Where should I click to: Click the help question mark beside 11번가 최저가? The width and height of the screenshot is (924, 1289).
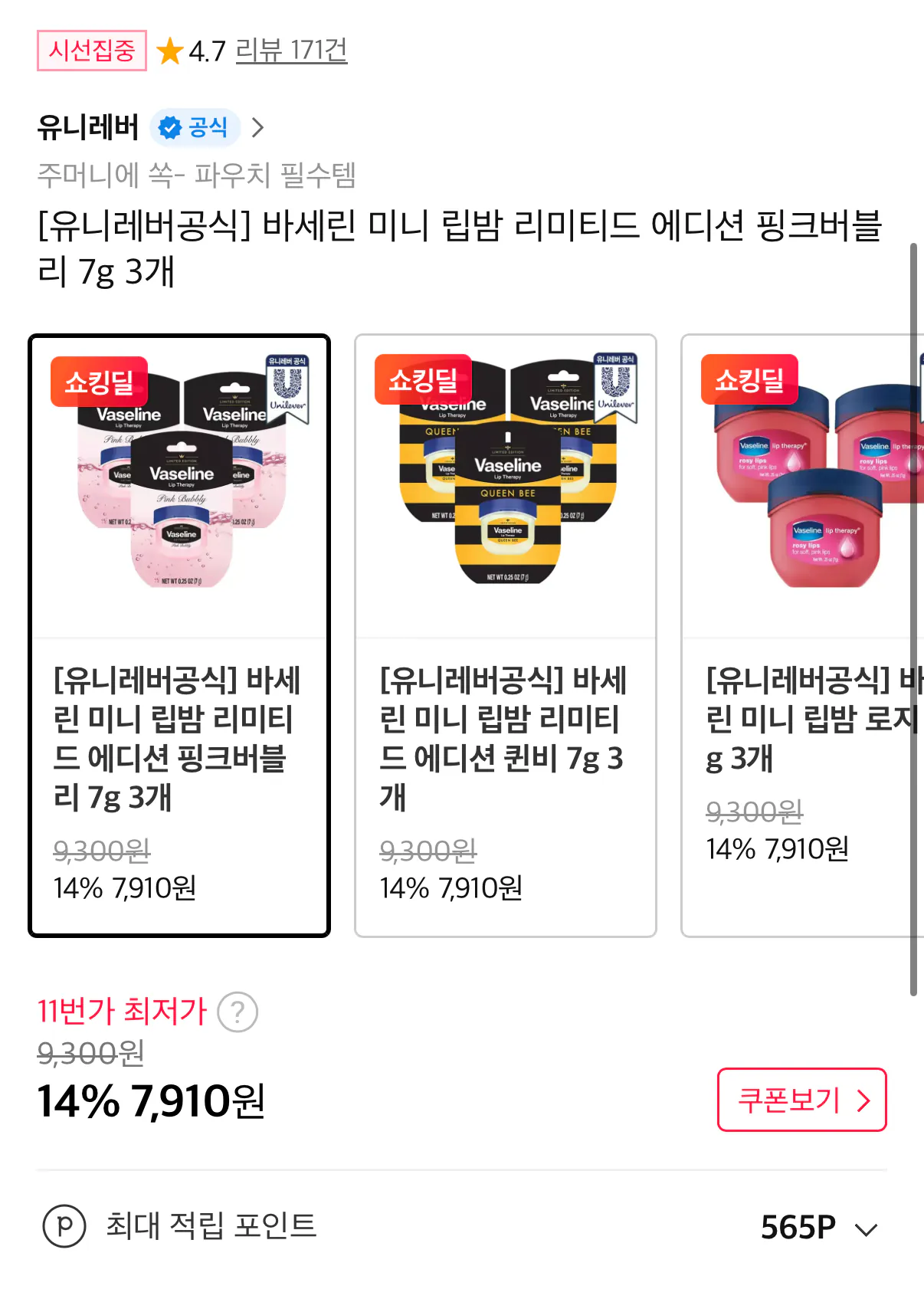238,1012
